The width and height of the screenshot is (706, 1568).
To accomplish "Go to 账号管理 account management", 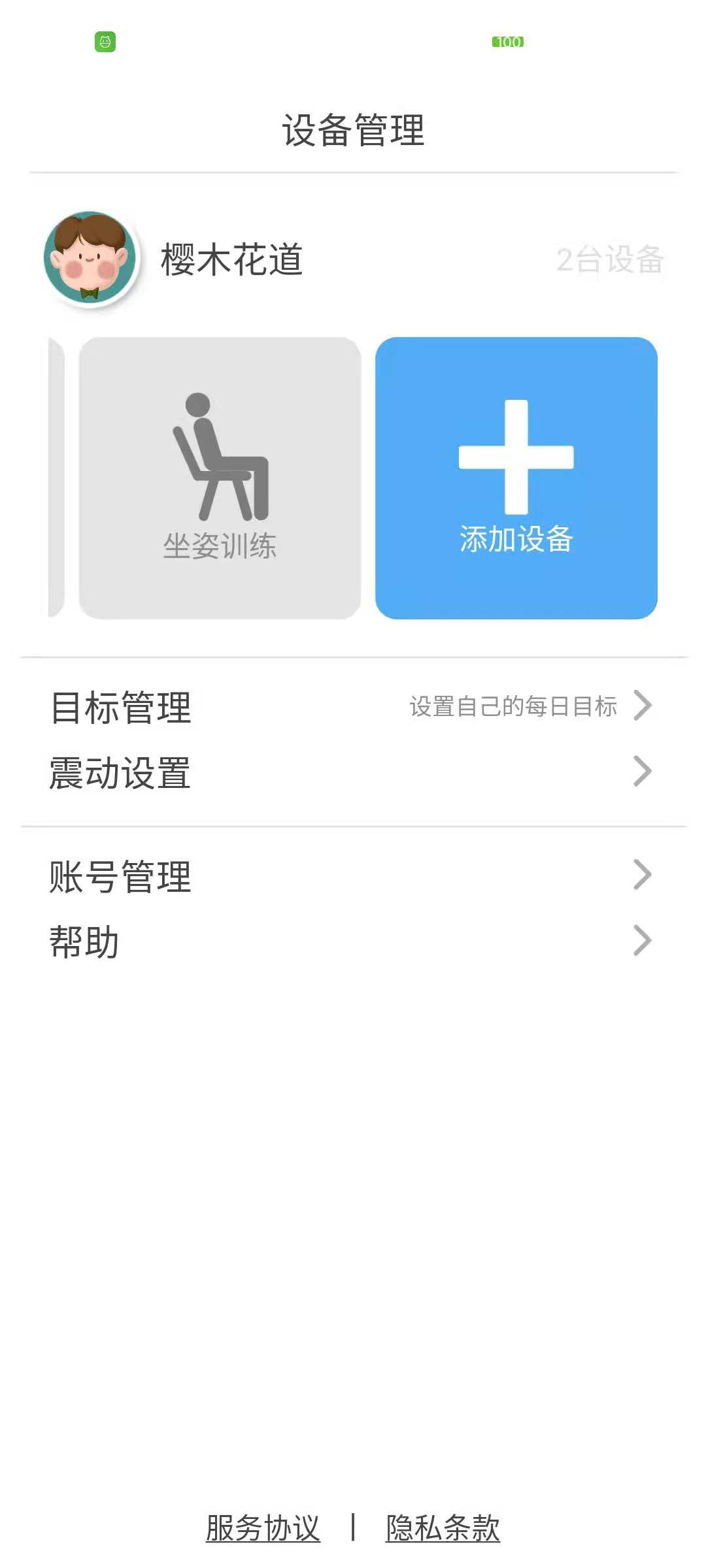I will pyautogui.click(x=353, y=876).
